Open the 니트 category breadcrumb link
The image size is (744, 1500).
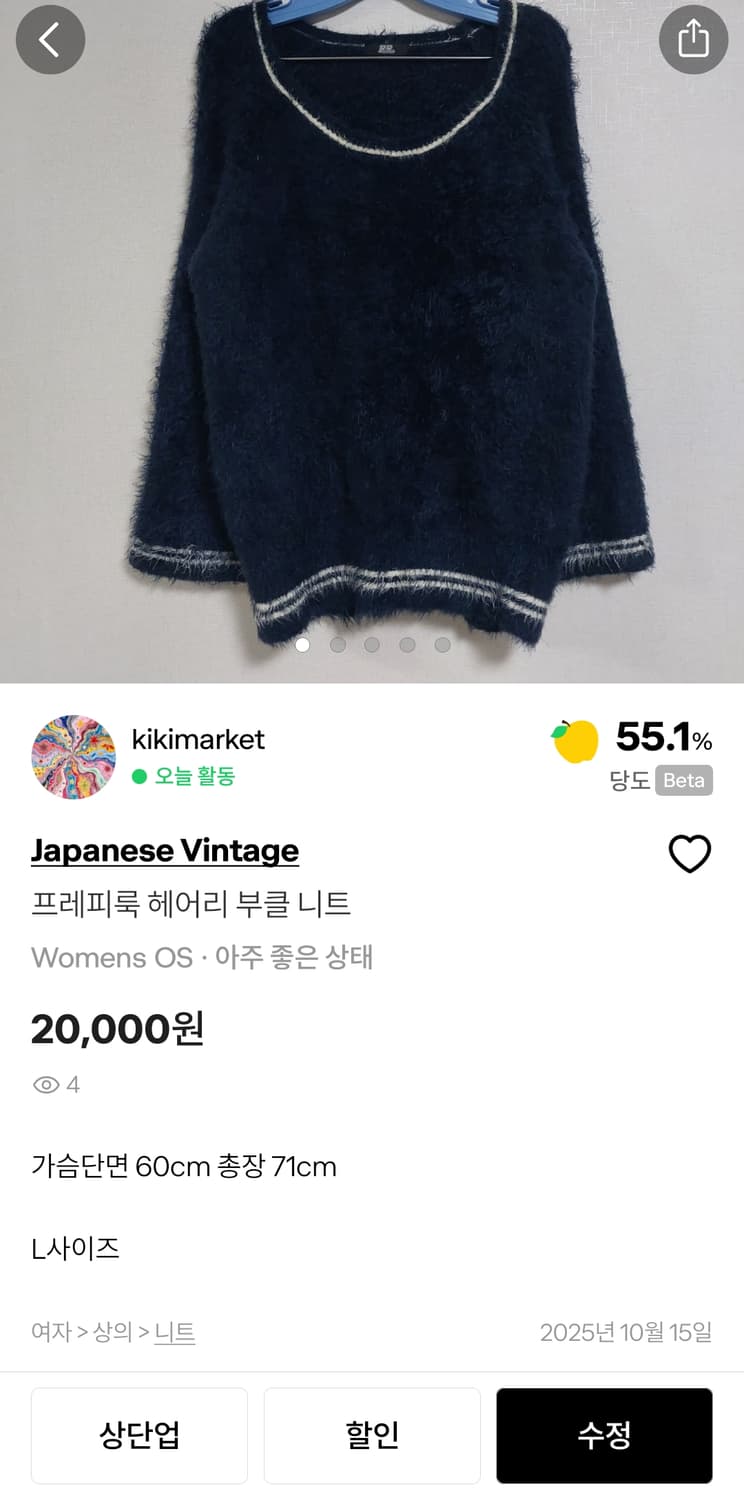pos(174,1332)
